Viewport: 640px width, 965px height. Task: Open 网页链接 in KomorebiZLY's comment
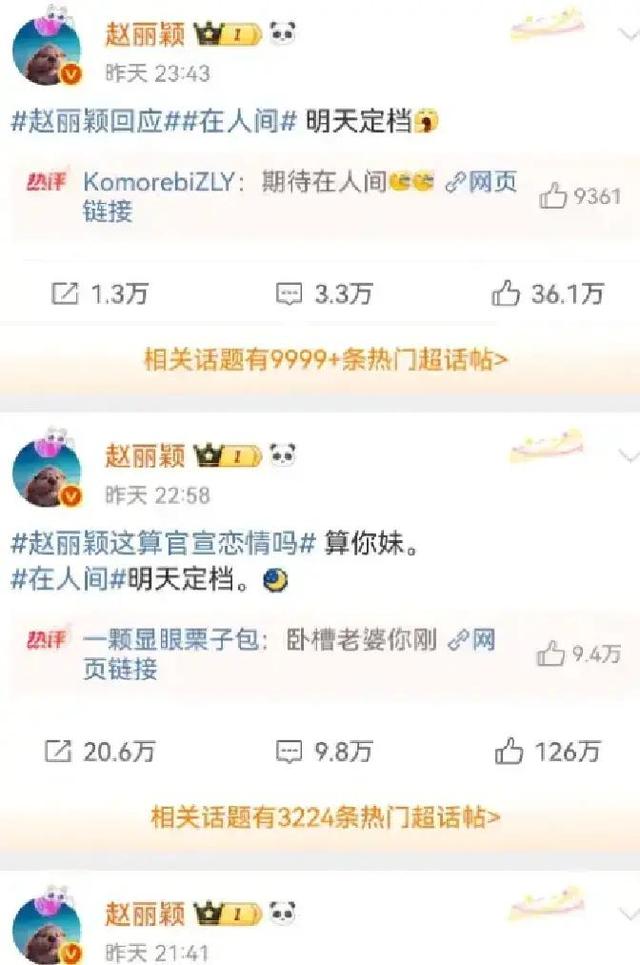tap(480, 184)
